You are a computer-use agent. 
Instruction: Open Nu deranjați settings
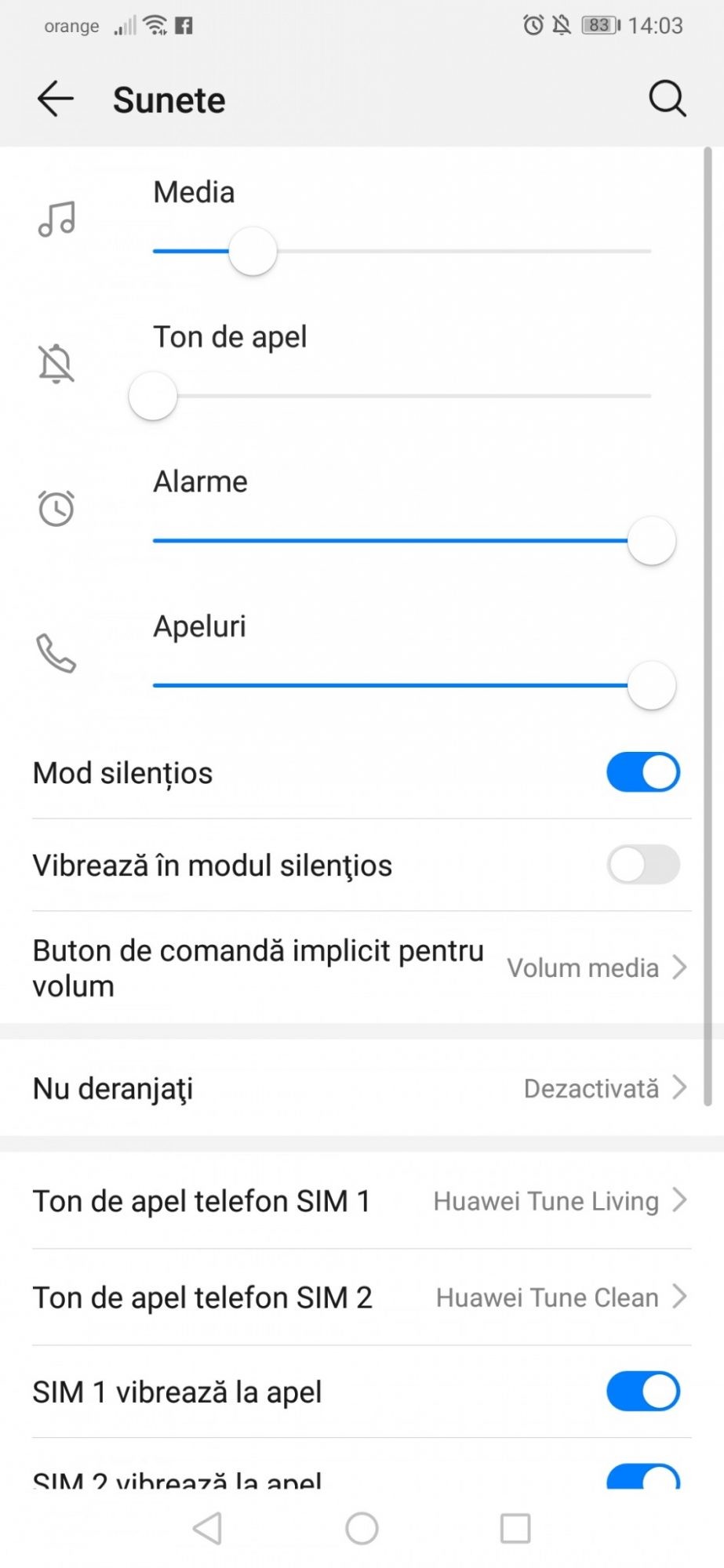point(361,1088)
